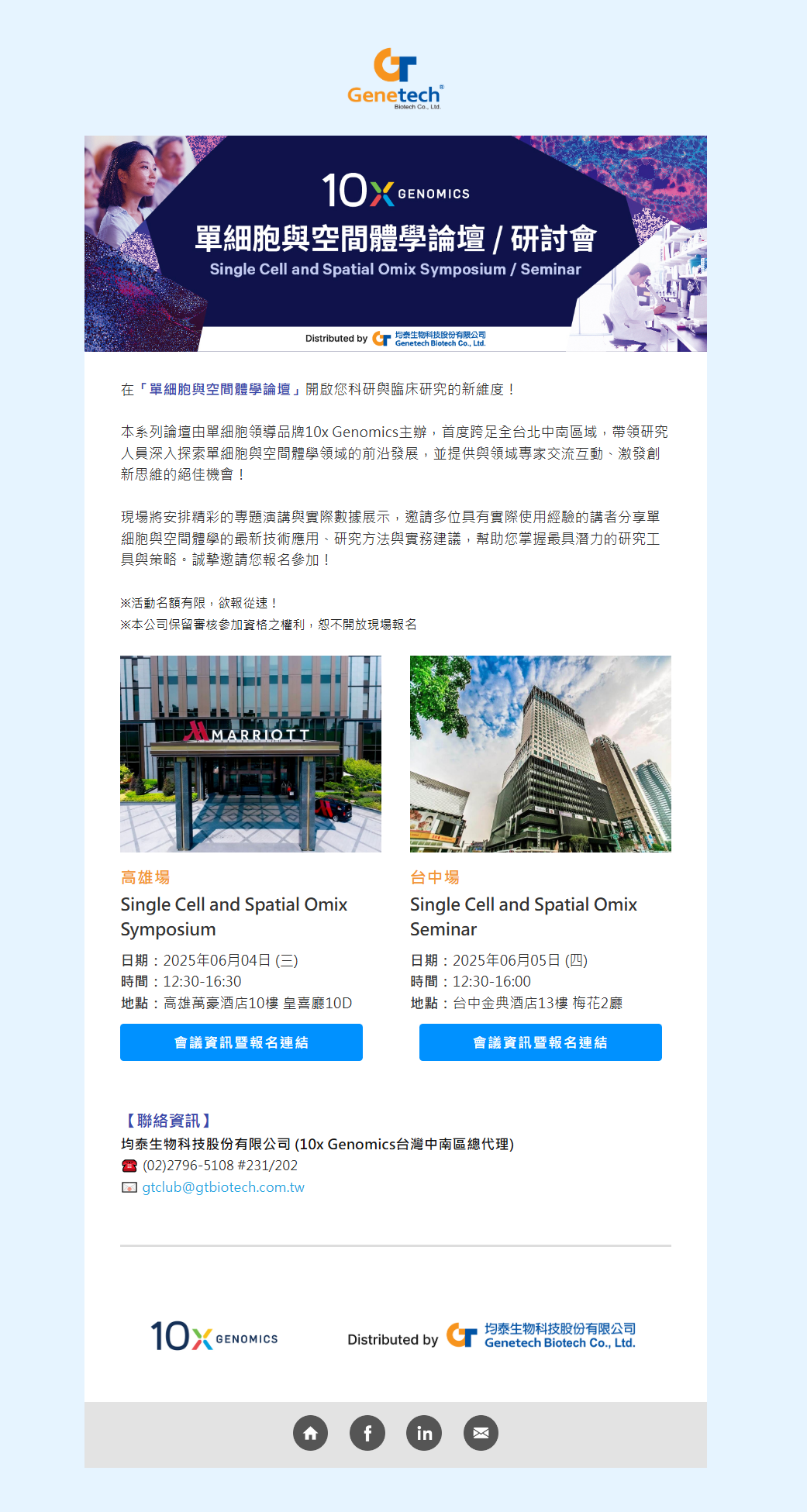Open the LinkedIn icon in footer
The width and height of the screenshot is (807, 1512).
pyautogui.click(x=424, y=1433)
